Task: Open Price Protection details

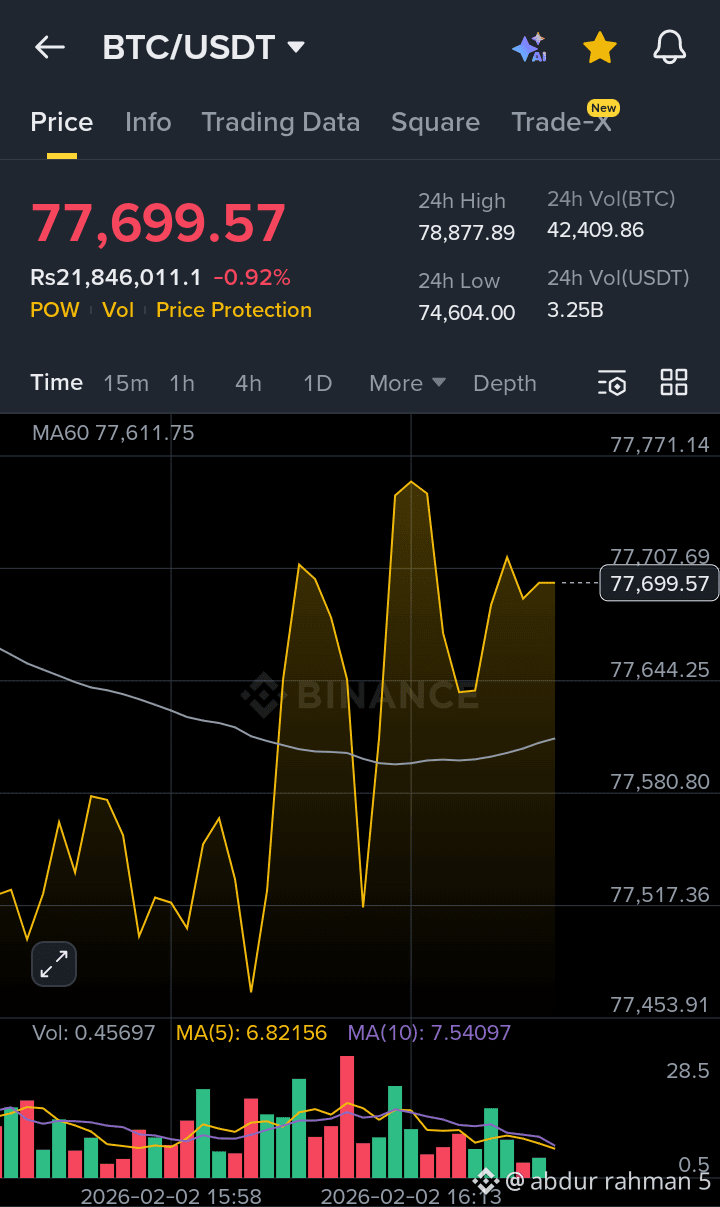Action: tap(234, 310)
